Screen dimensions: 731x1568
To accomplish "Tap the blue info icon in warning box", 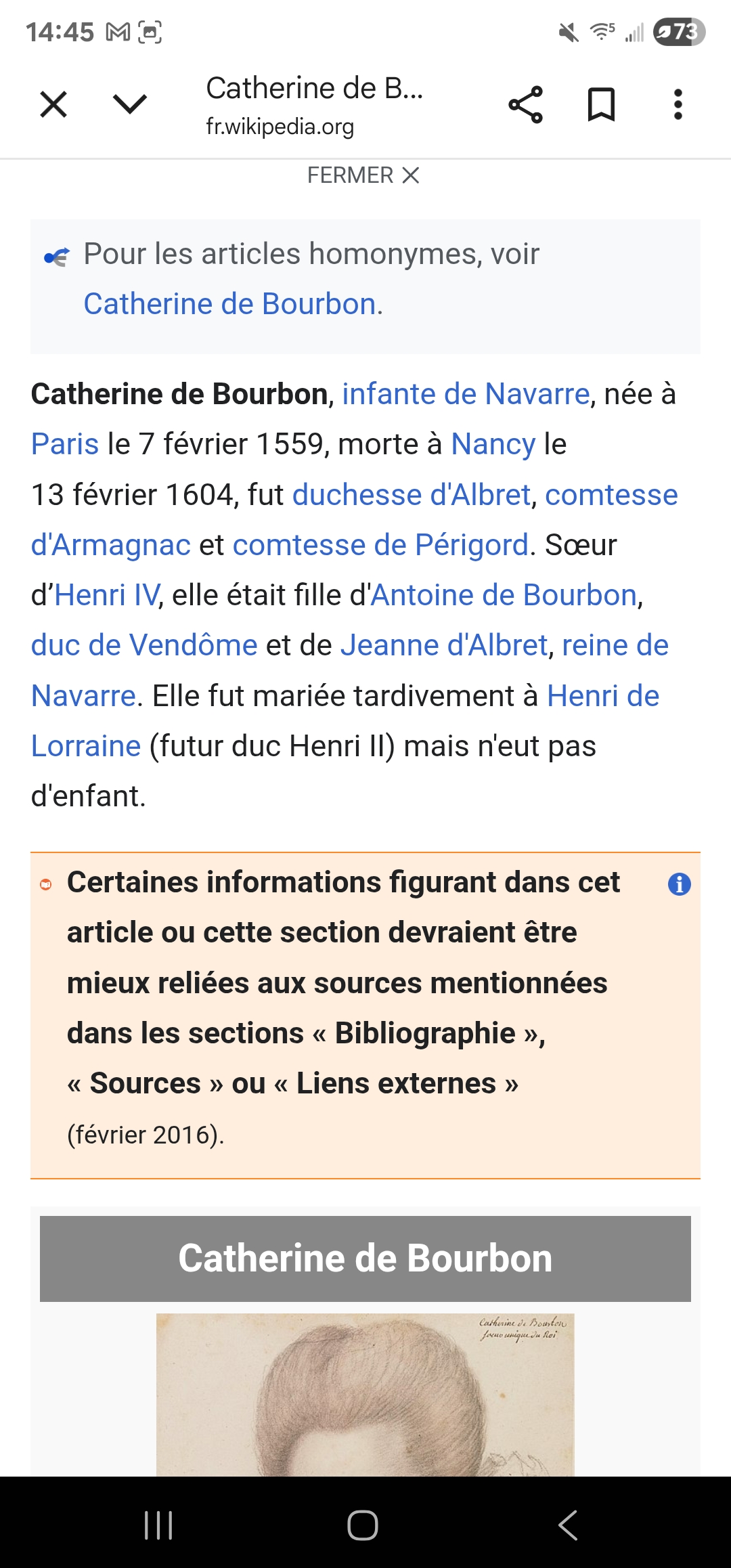I will coord(679,884).
